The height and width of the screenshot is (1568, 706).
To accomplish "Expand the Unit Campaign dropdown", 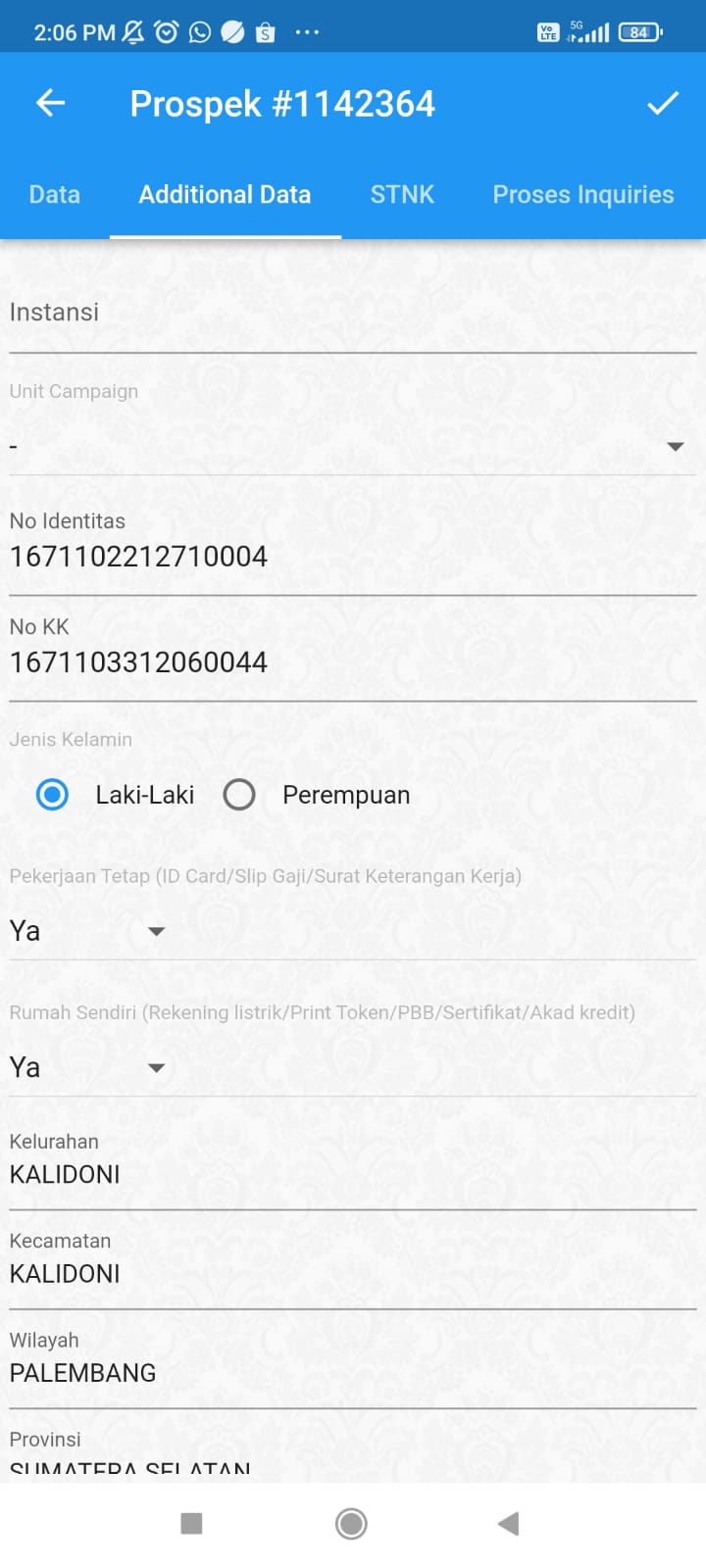I will [x=353, y=446].
